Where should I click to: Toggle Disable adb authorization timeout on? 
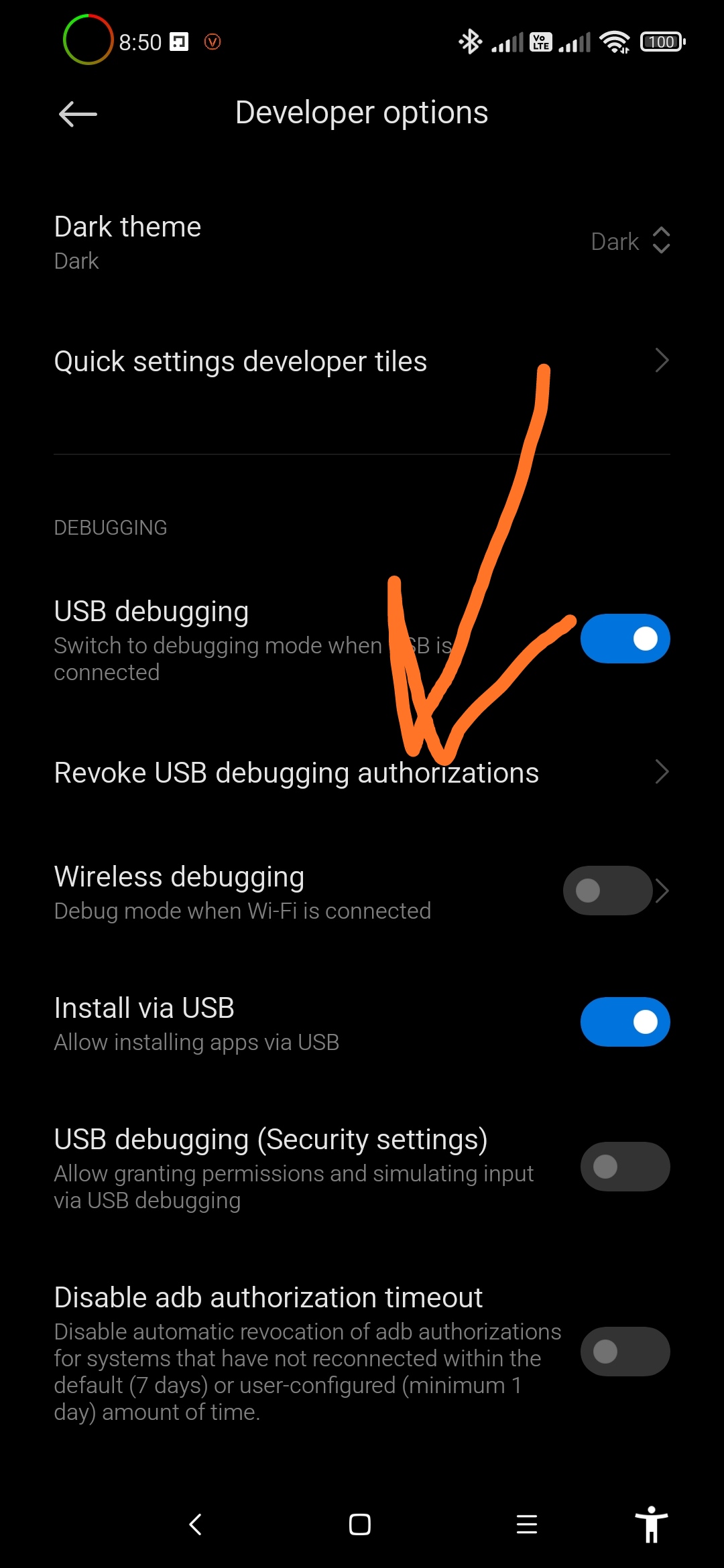pos(625,1352)
